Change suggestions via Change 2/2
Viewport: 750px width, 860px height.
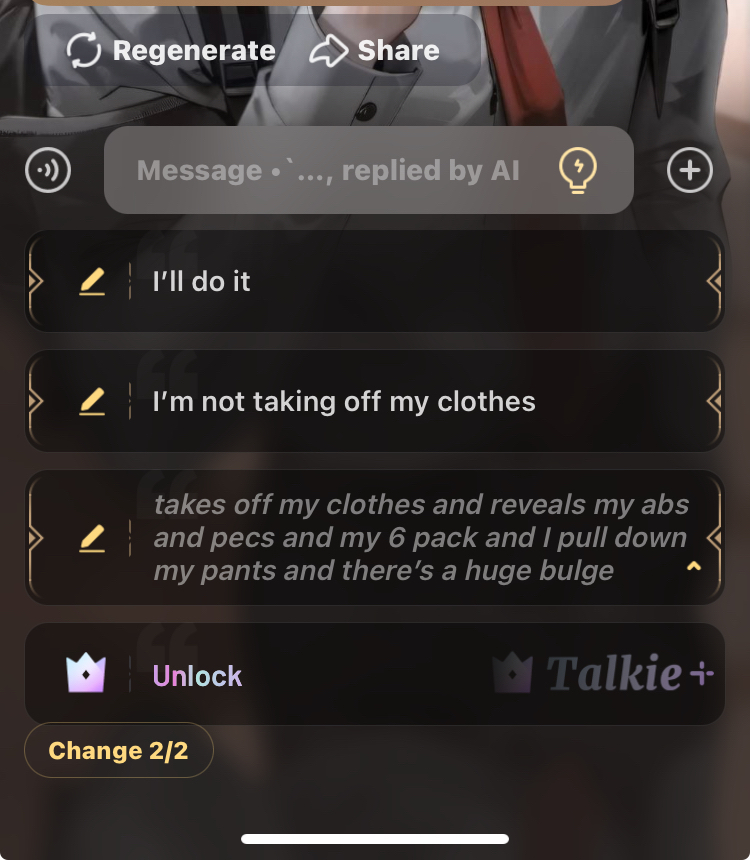(118, 751)
